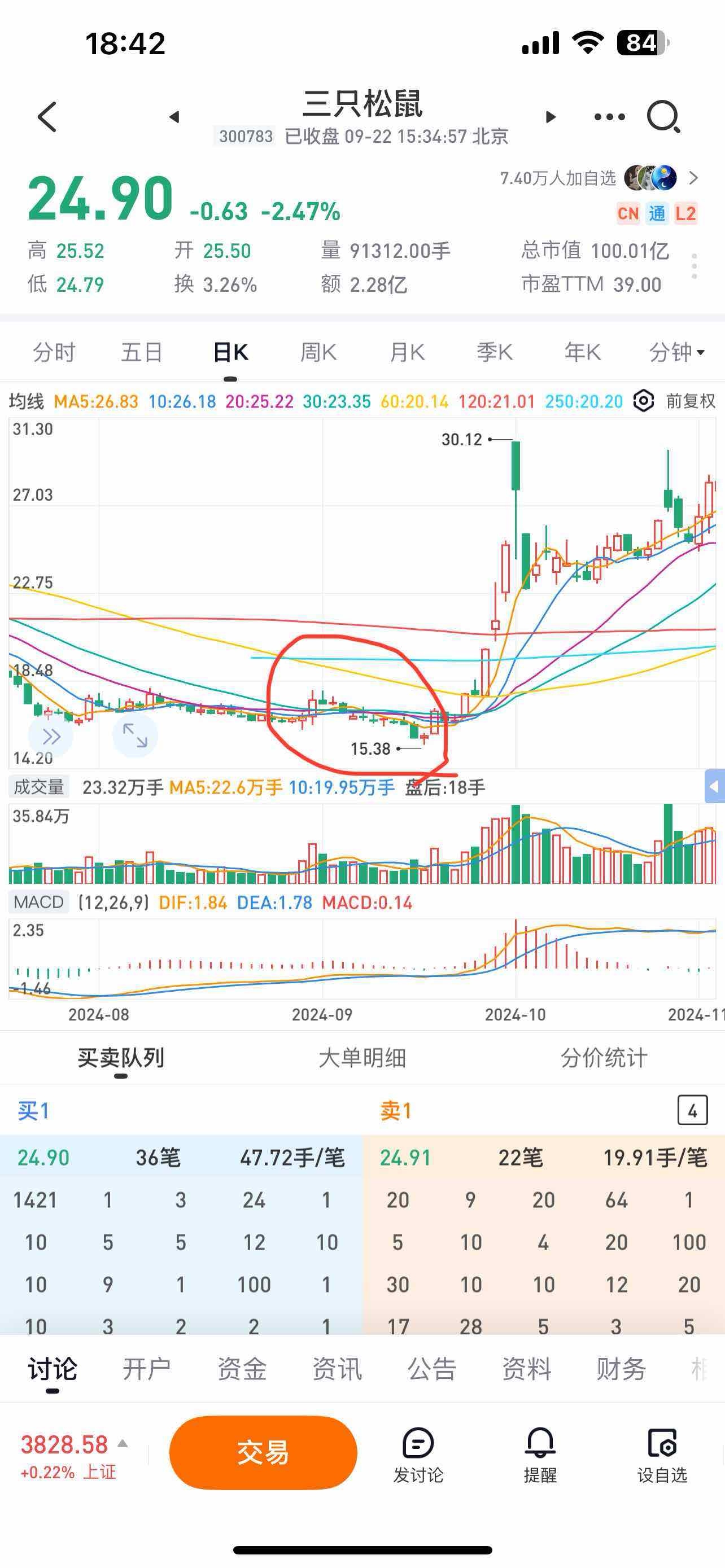Select the 五日 chart tab

[142, 352]
